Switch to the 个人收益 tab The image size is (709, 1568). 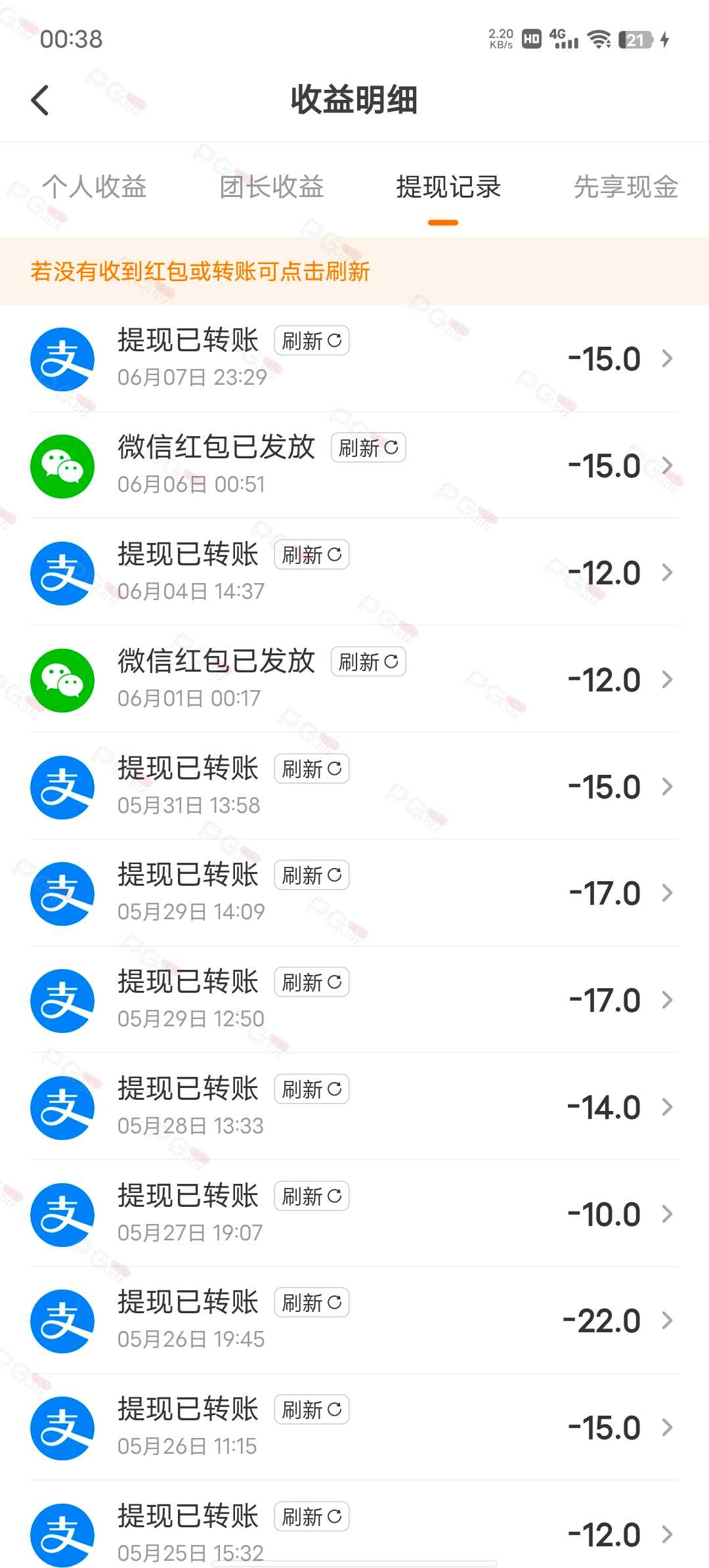pos(95,187)
